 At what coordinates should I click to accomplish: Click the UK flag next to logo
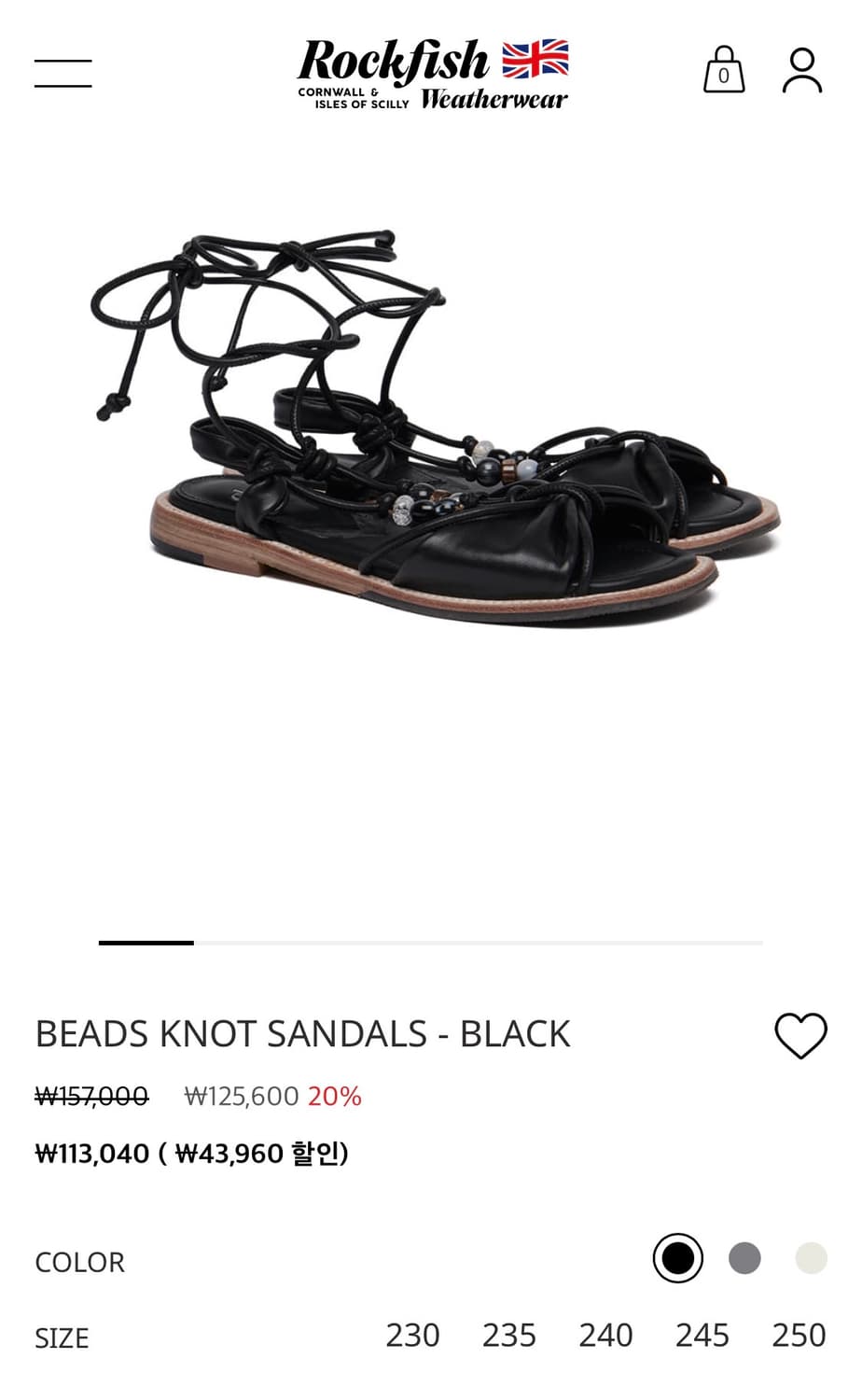tap(537, 58)
